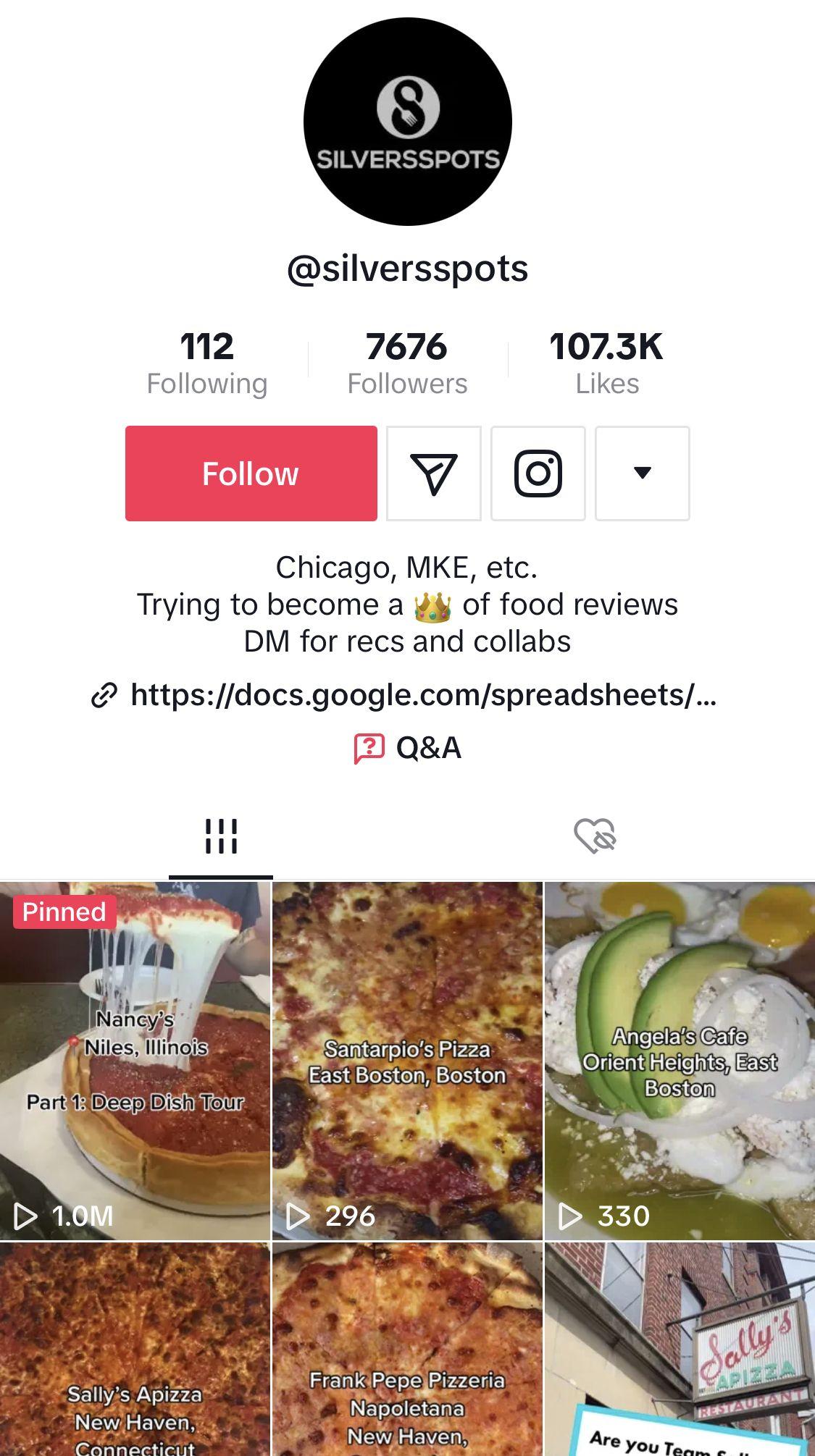
Task: Switch to the videos grid tab
Action: click(x=221, y=836)
